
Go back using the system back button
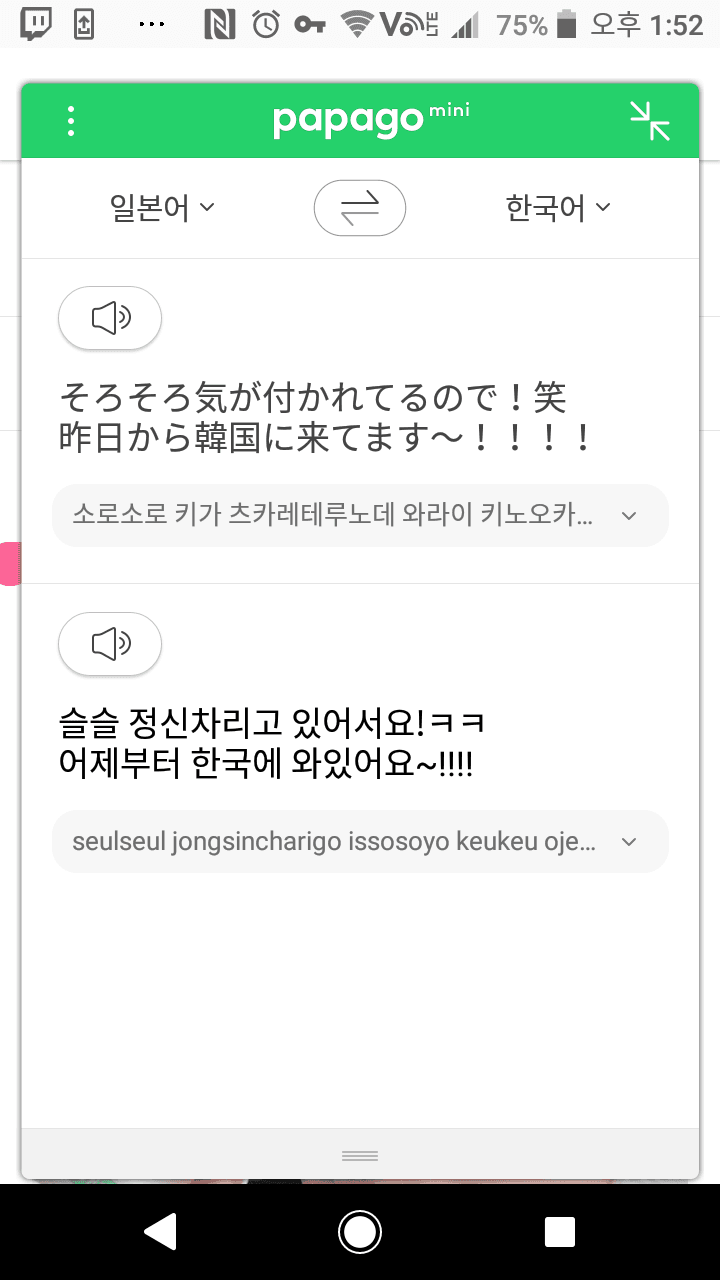coord(160,1232)
